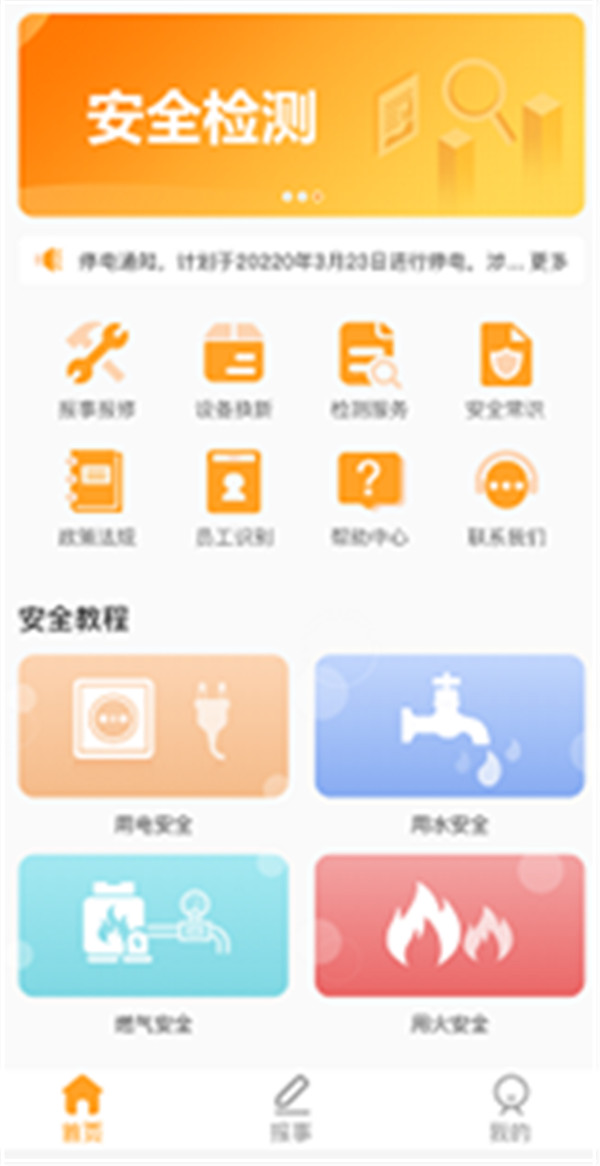Switch to the 首页 tab

[83, 1109]
